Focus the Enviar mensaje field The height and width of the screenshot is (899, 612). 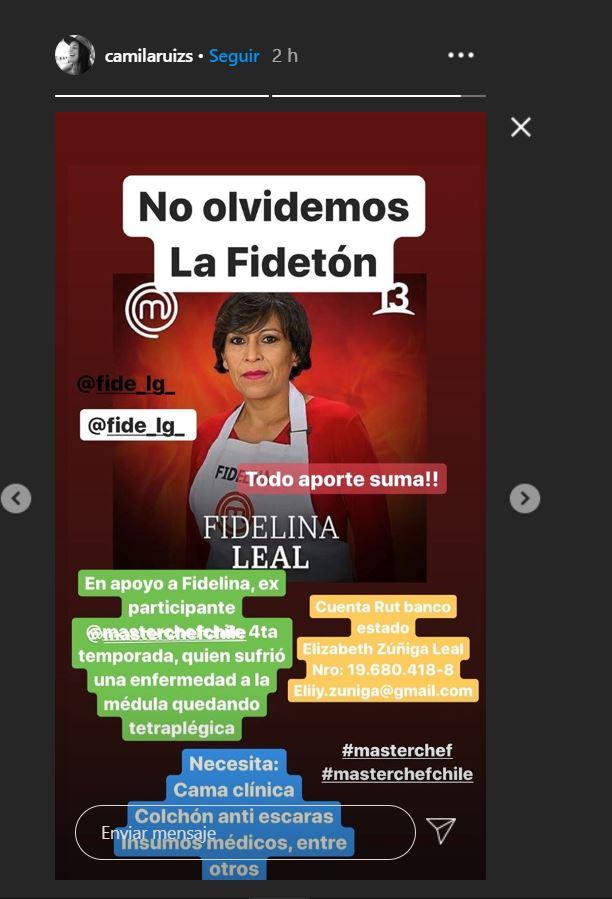[x=245, y=832]
